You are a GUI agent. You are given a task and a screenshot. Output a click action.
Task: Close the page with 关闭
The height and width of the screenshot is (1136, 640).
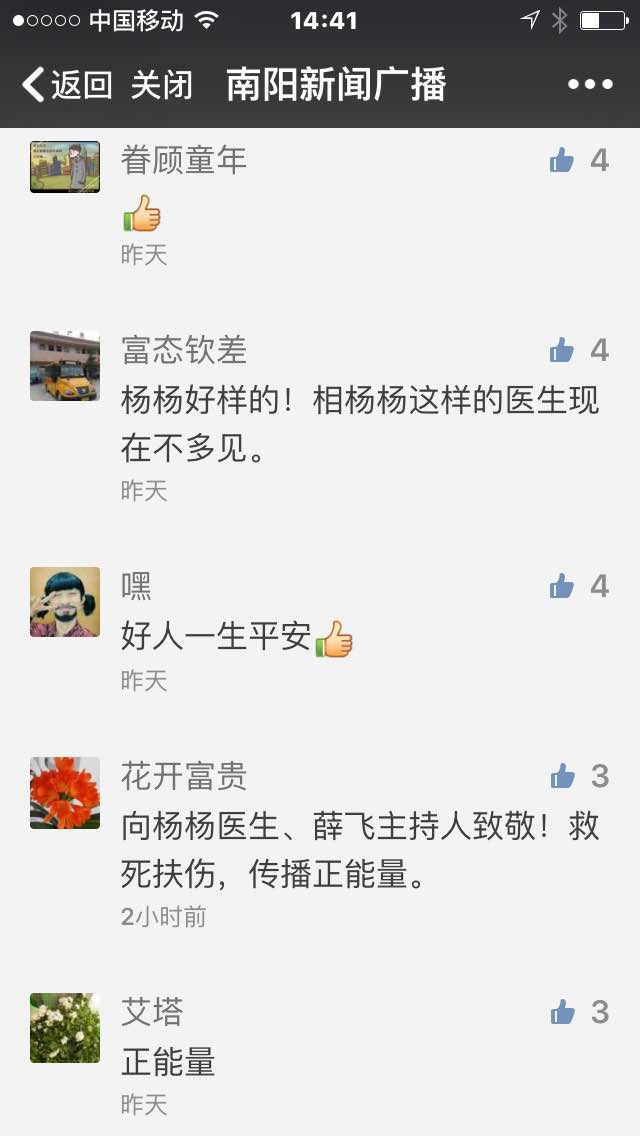(x=162, y=85)
